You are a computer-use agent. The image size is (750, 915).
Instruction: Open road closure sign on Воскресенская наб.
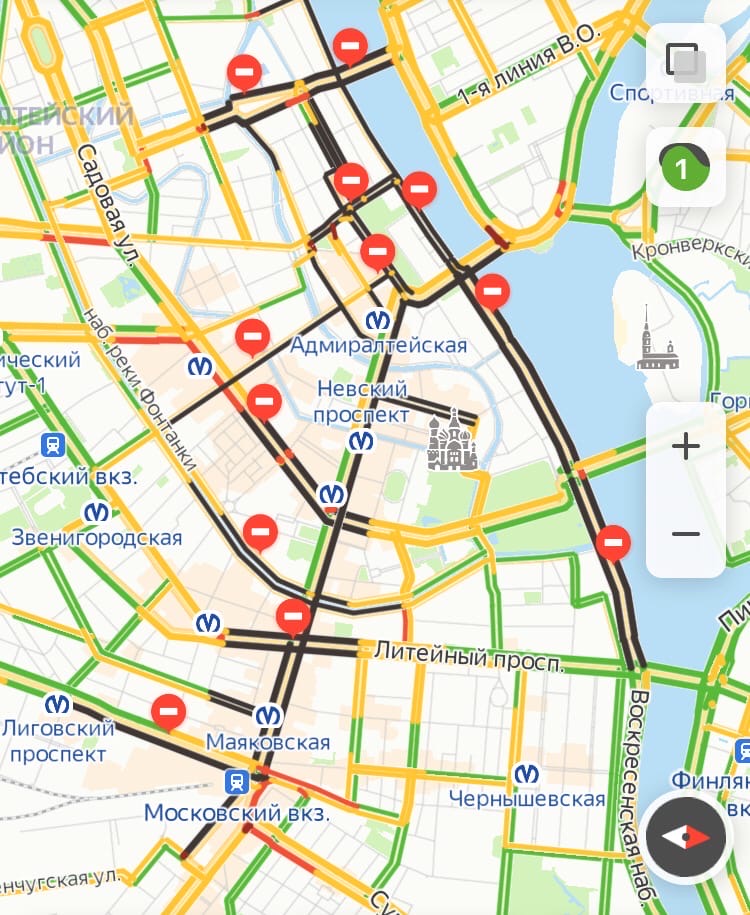click(613, 543)
